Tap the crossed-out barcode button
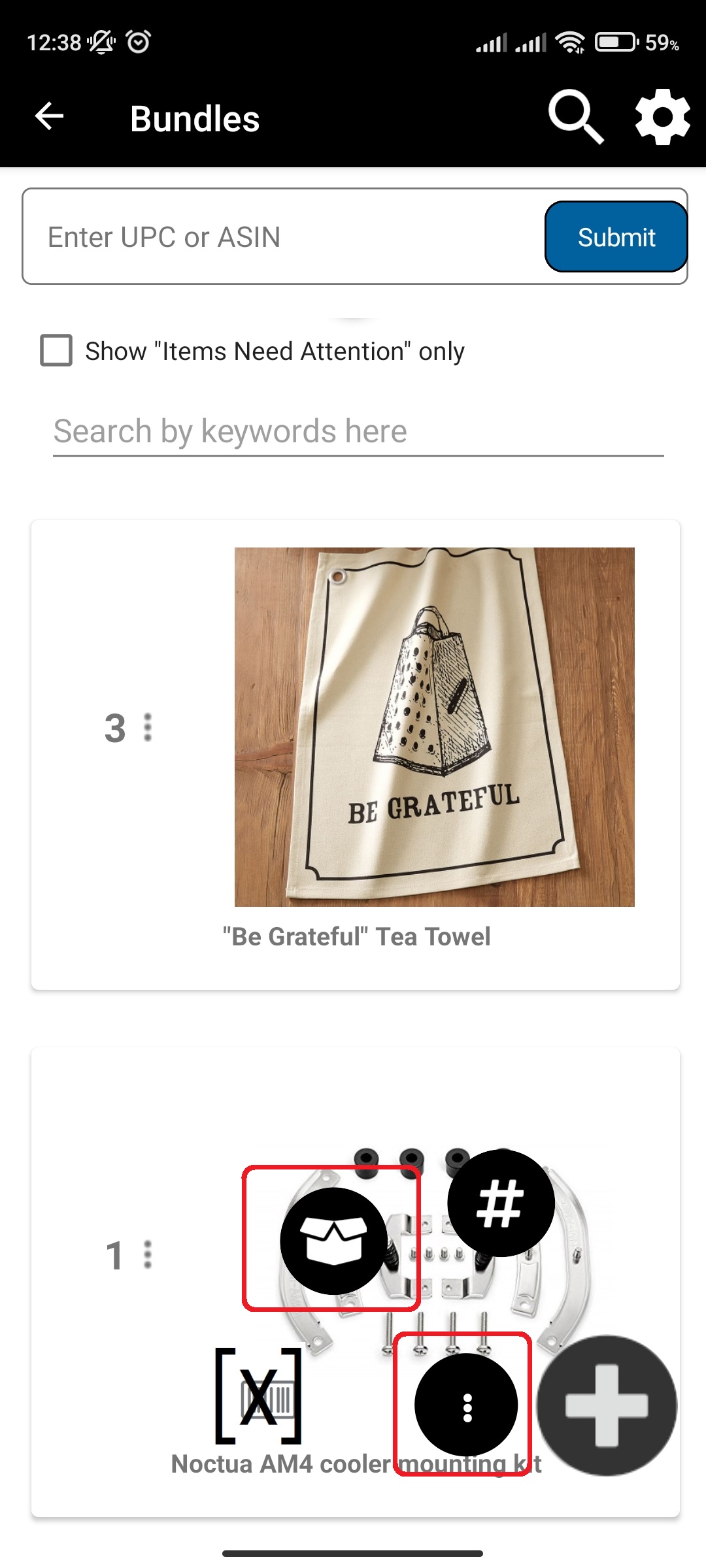The image size is (706, 1568). 259,1396
